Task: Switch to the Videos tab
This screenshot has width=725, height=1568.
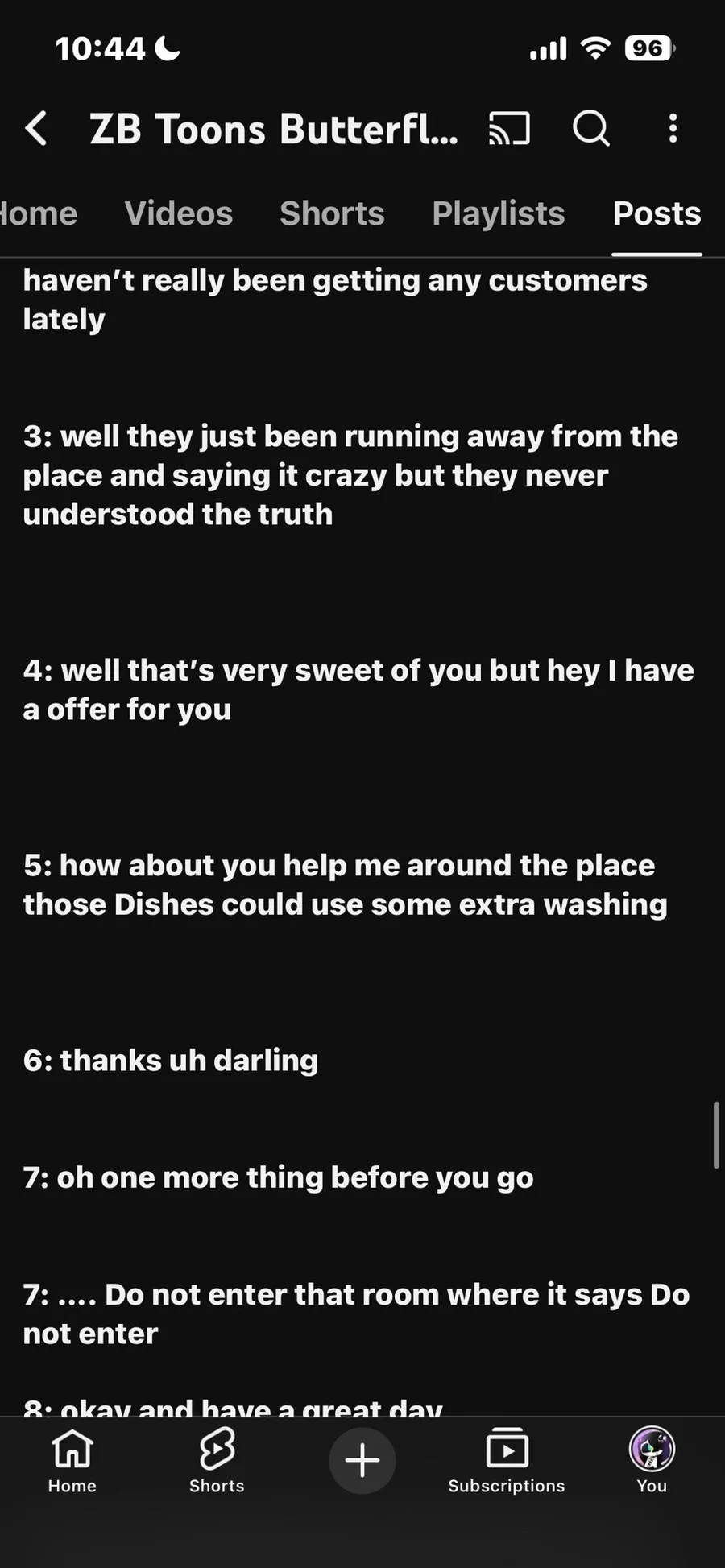Action: (179, 213)
